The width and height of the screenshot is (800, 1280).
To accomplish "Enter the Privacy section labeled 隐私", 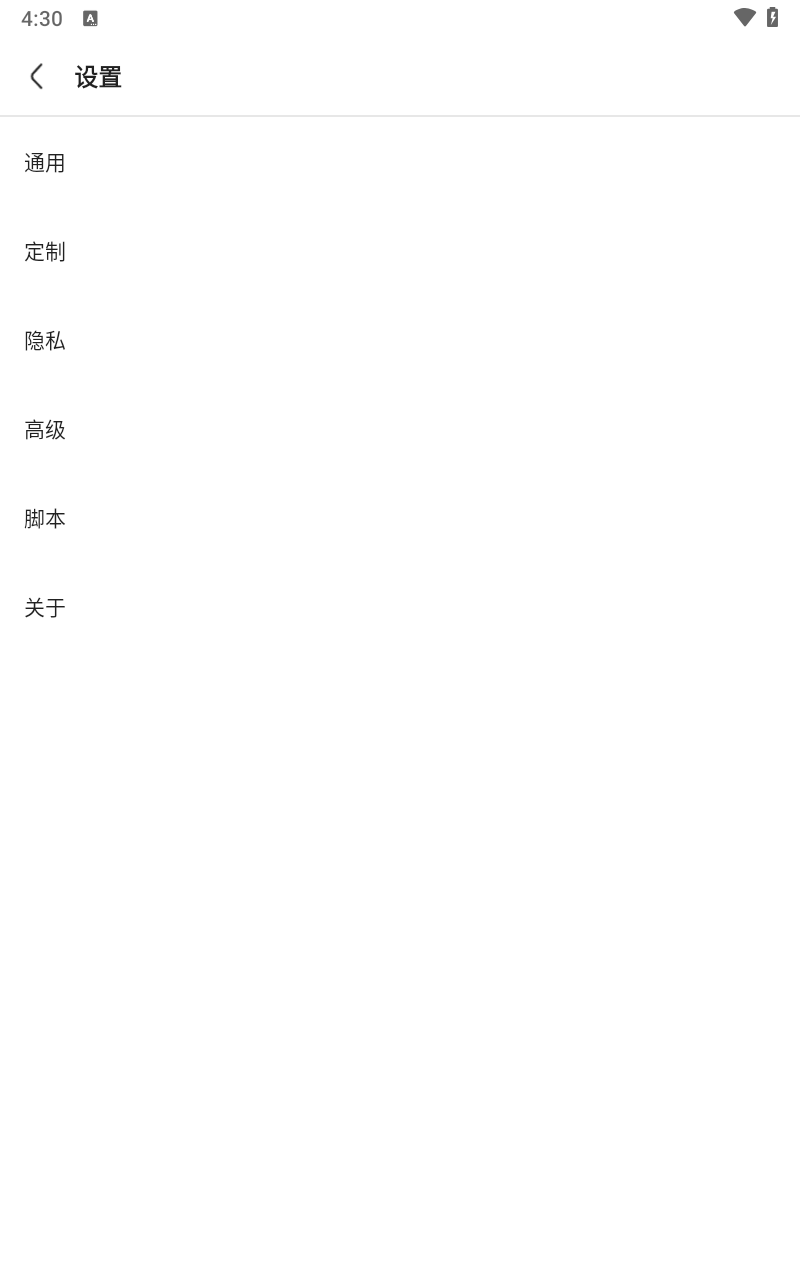I will coord(44,341).
